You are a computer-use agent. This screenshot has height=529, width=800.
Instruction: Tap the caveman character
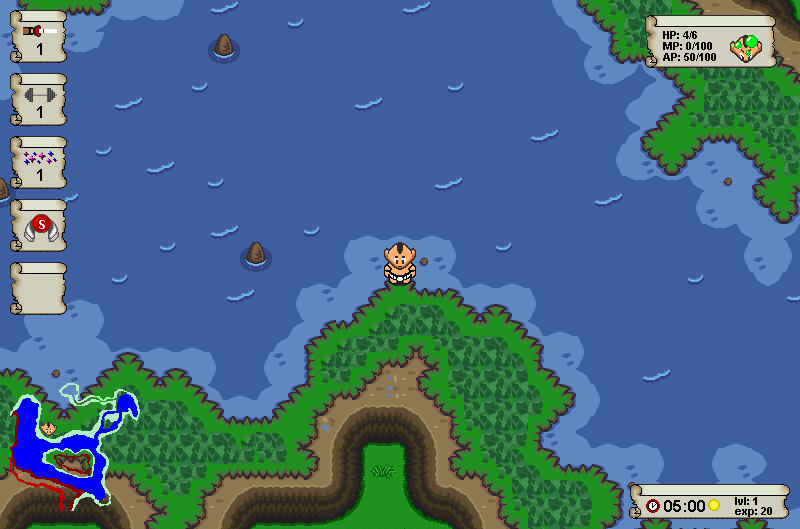tap(399, 264)
